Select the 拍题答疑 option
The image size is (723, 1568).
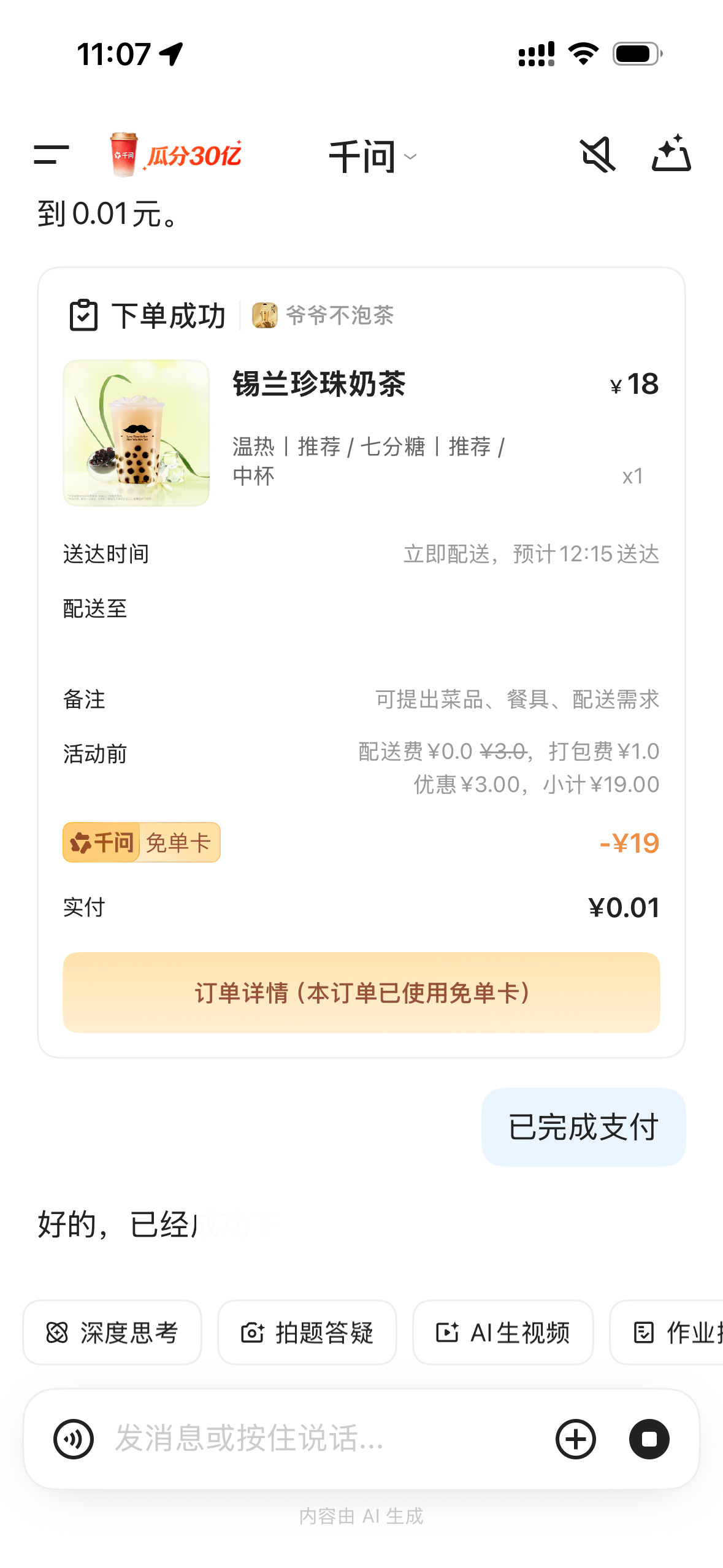[x=307, y=1332]
